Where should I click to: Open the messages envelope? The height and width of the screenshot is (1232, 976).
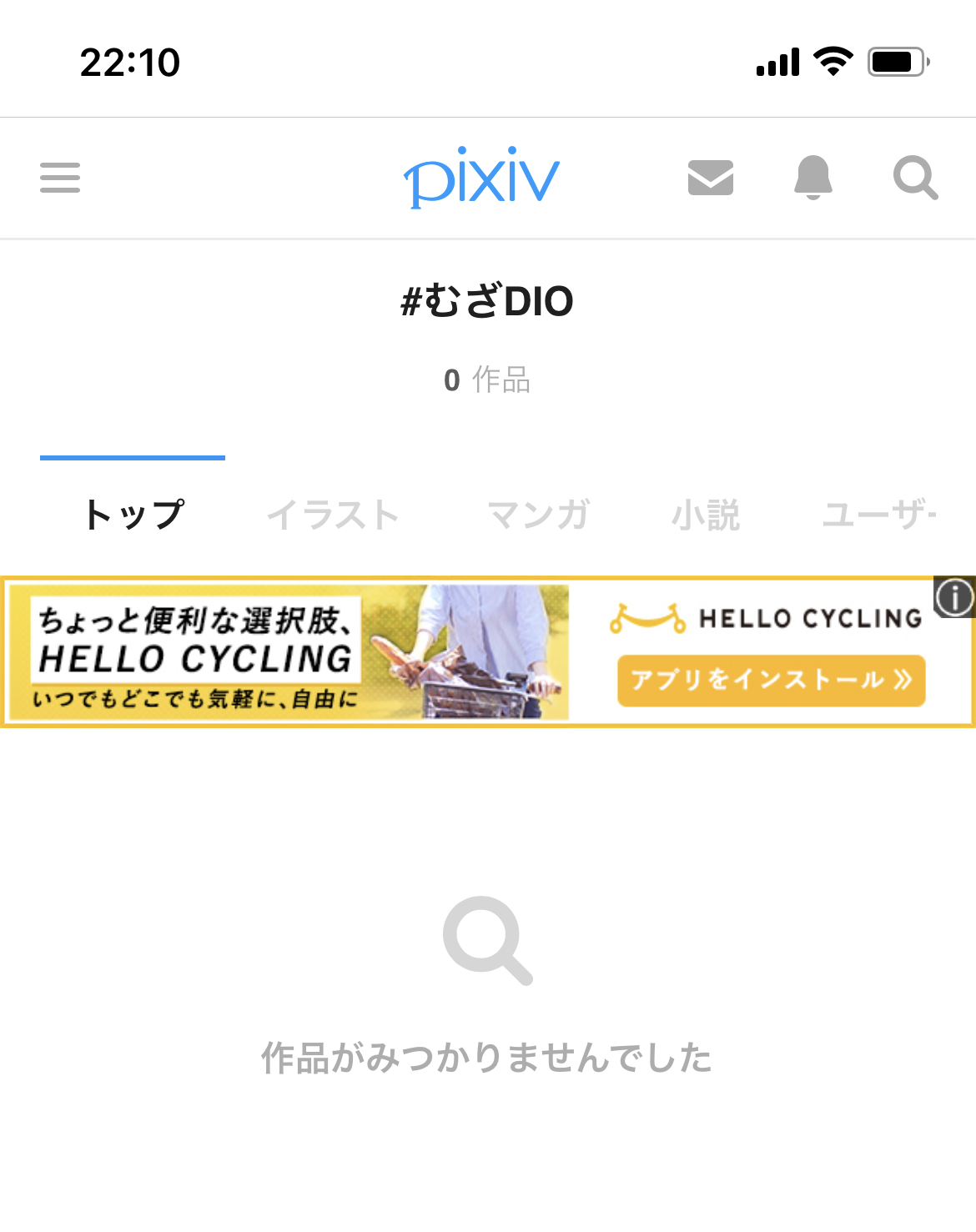click(710, 178)
